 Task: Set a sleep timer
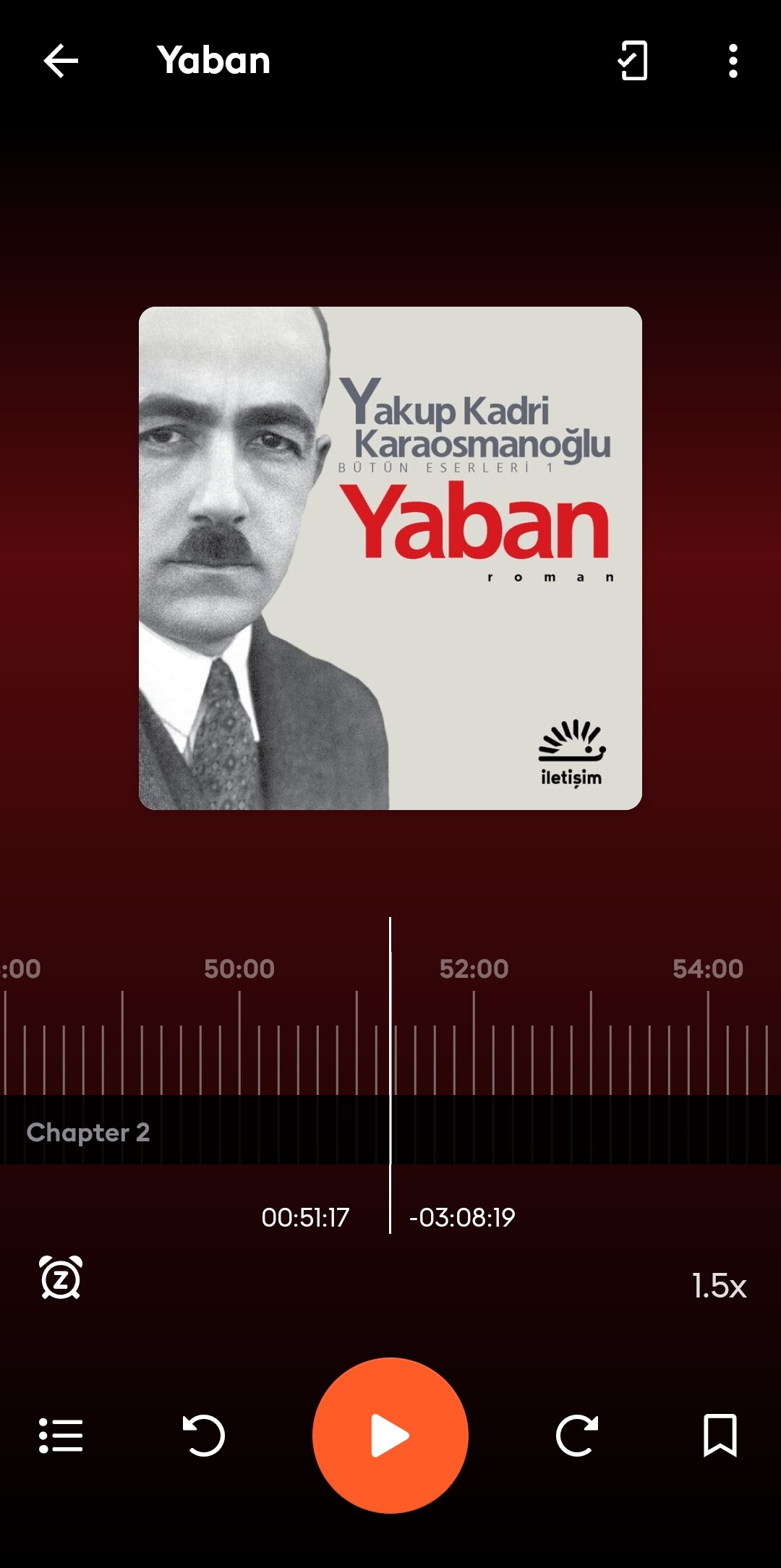tap(61, 1278)
